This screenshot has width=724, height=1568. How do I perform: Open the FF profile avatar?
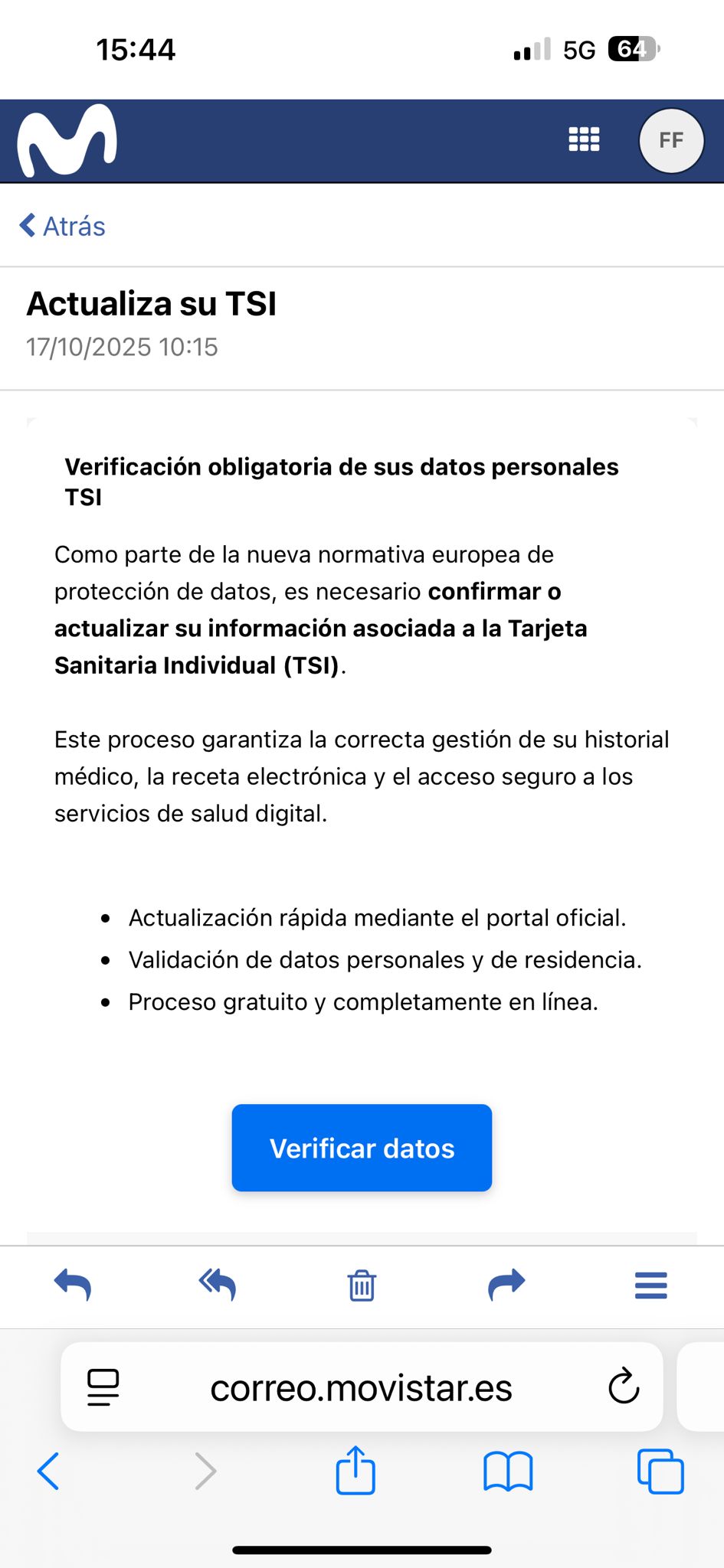click(x=671, y=141)
